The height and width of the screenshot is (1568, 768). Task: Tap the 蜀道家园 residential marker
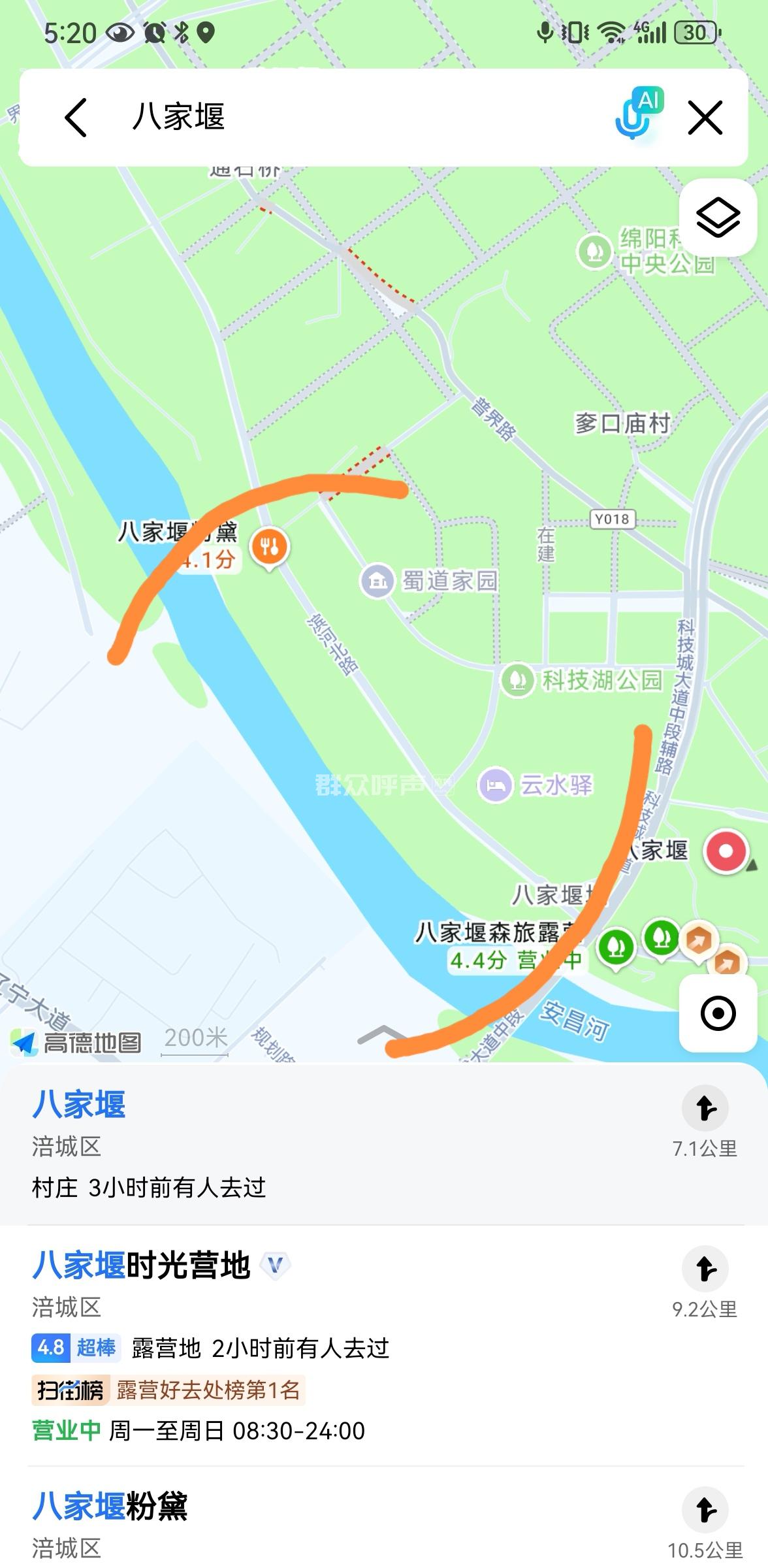[377, 580]
